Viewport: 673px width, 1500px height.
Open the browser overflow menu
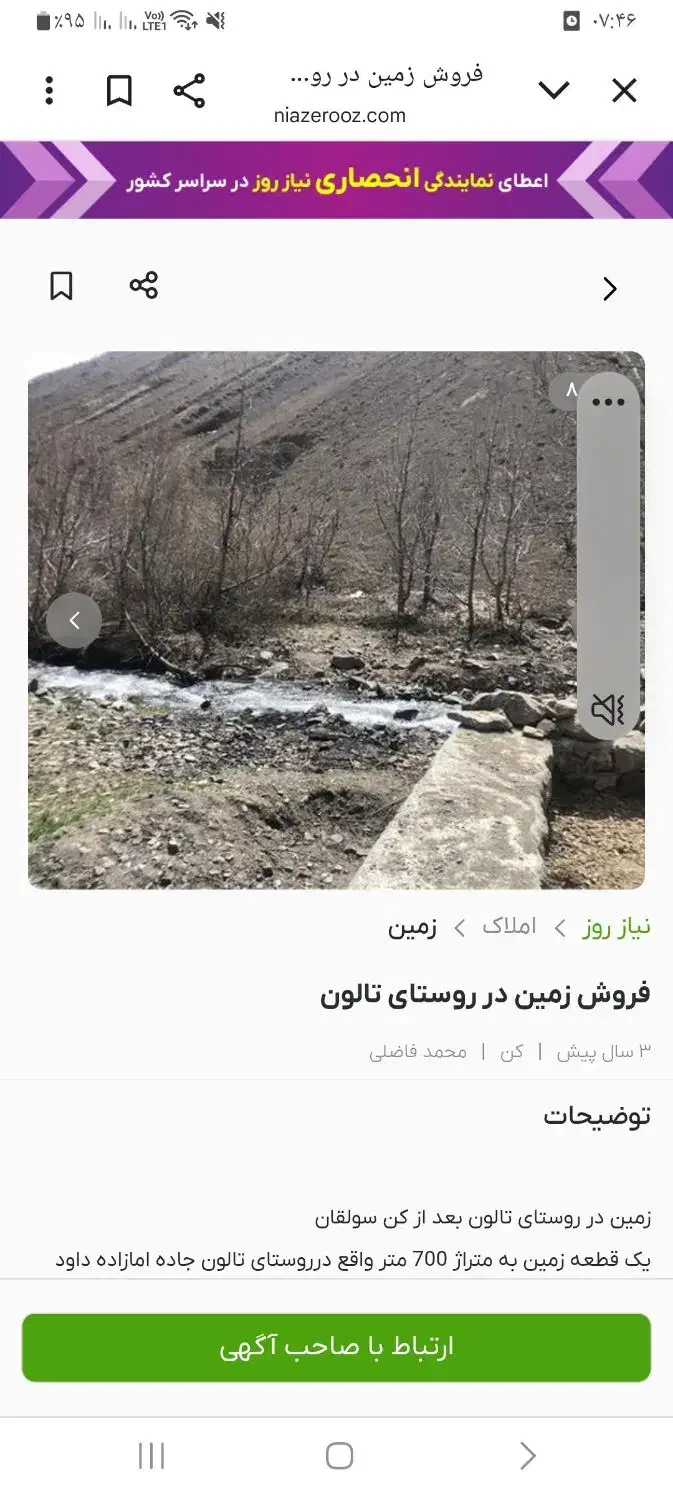click(49, 91)
